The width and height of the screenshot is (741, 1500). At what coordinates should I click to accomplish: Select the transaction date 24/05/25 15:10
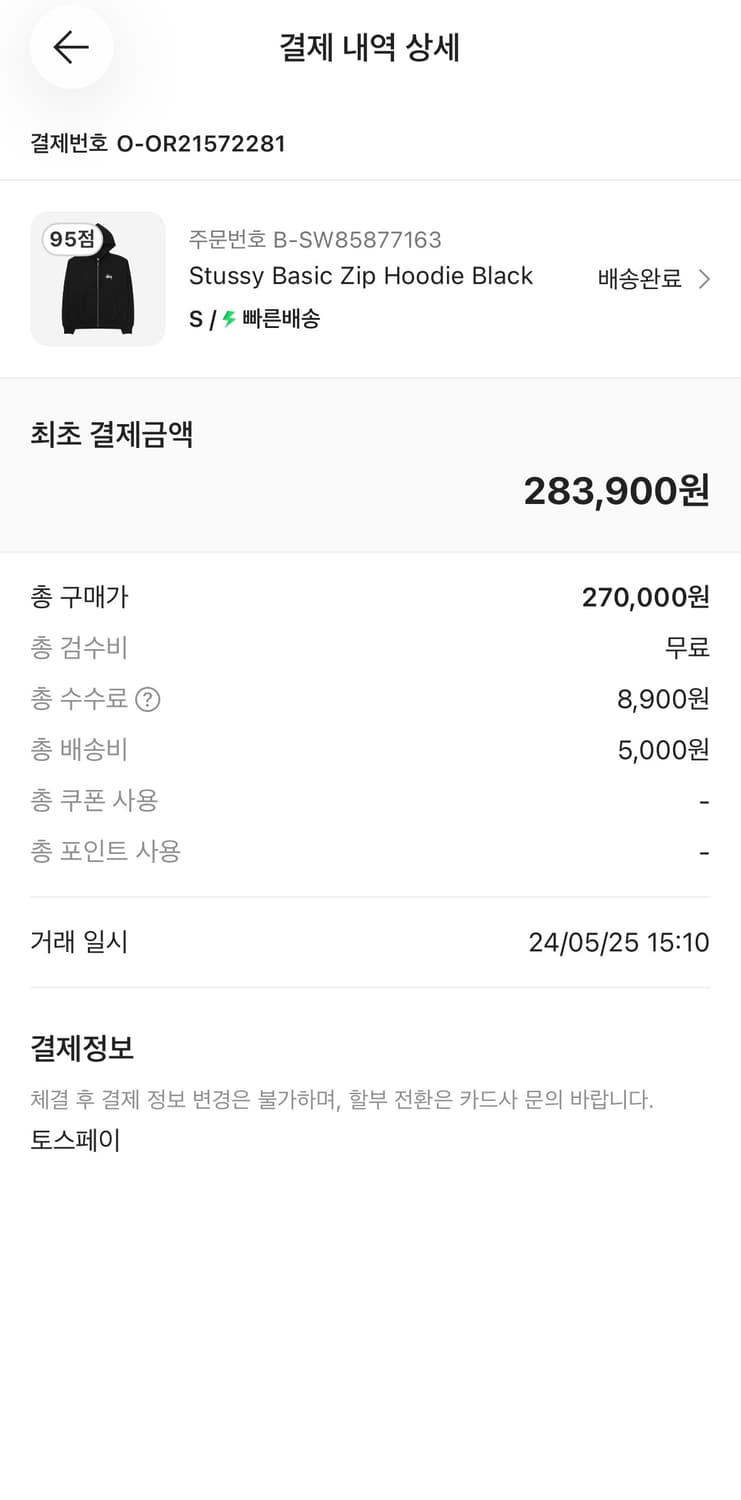(618, 941)
